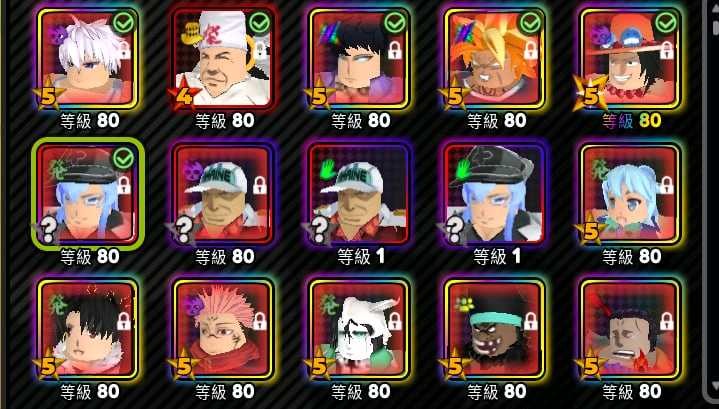Open the 4-star chef in white hat

(224, 58)
